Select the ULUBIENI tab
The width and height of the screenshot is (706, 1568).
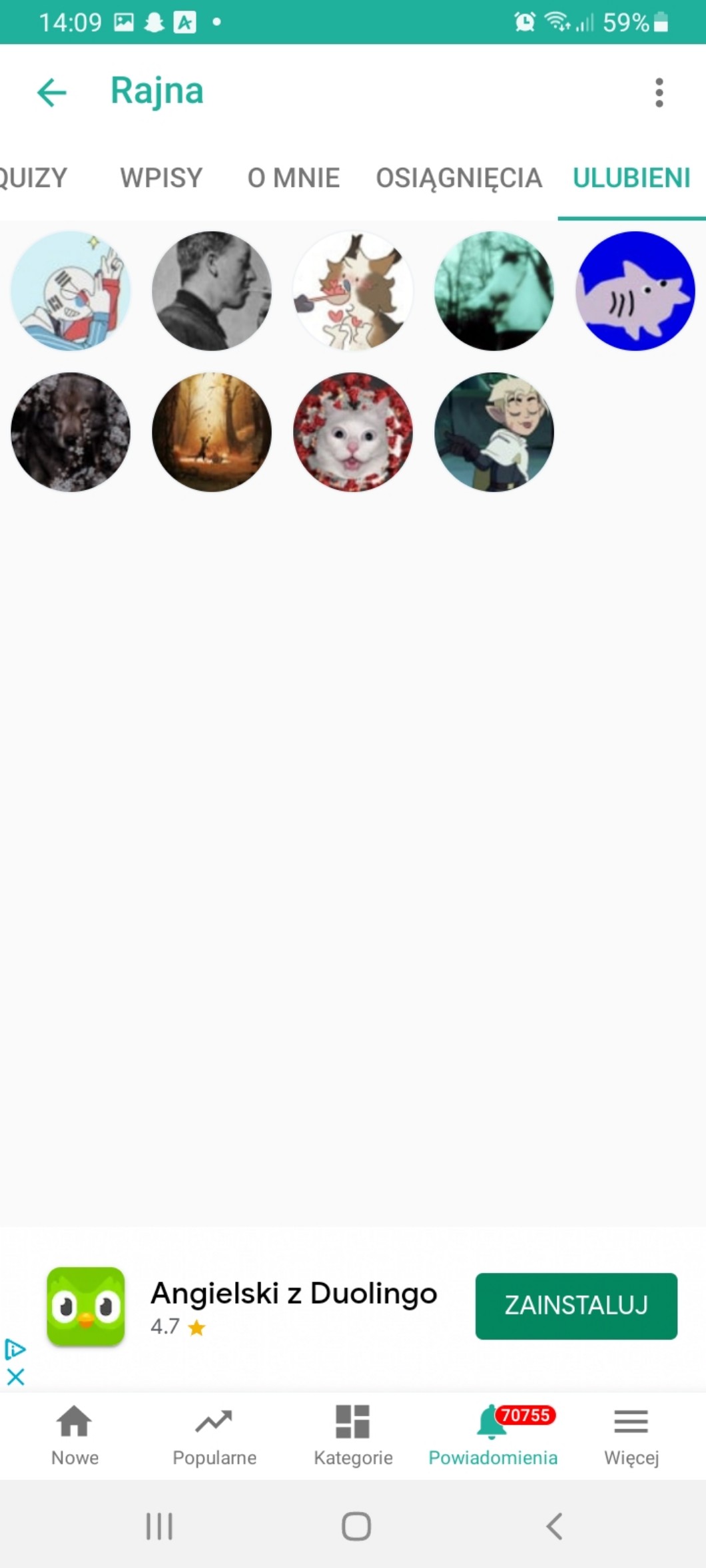pos(631,178)
